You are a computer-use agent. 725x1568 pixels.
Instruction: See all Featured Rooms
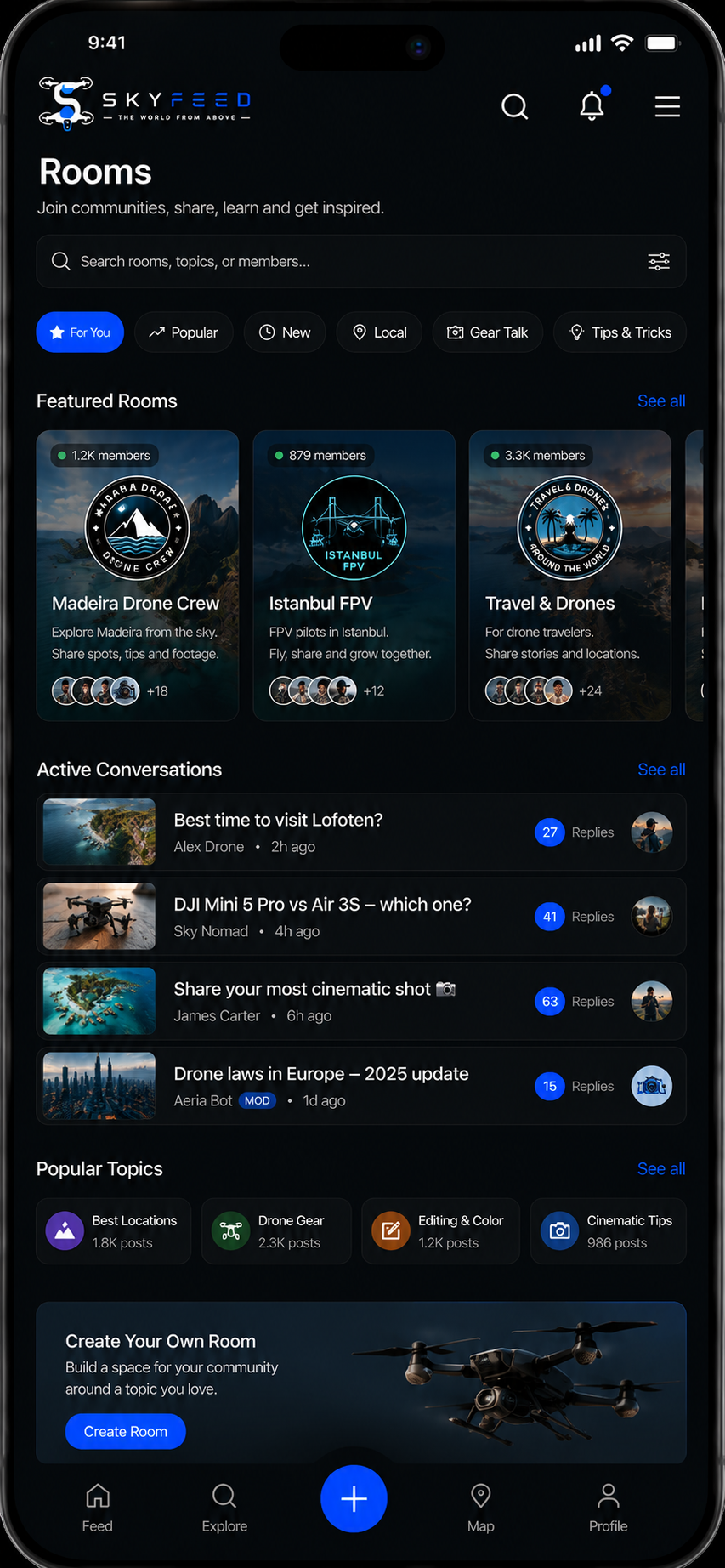point(661,401)
